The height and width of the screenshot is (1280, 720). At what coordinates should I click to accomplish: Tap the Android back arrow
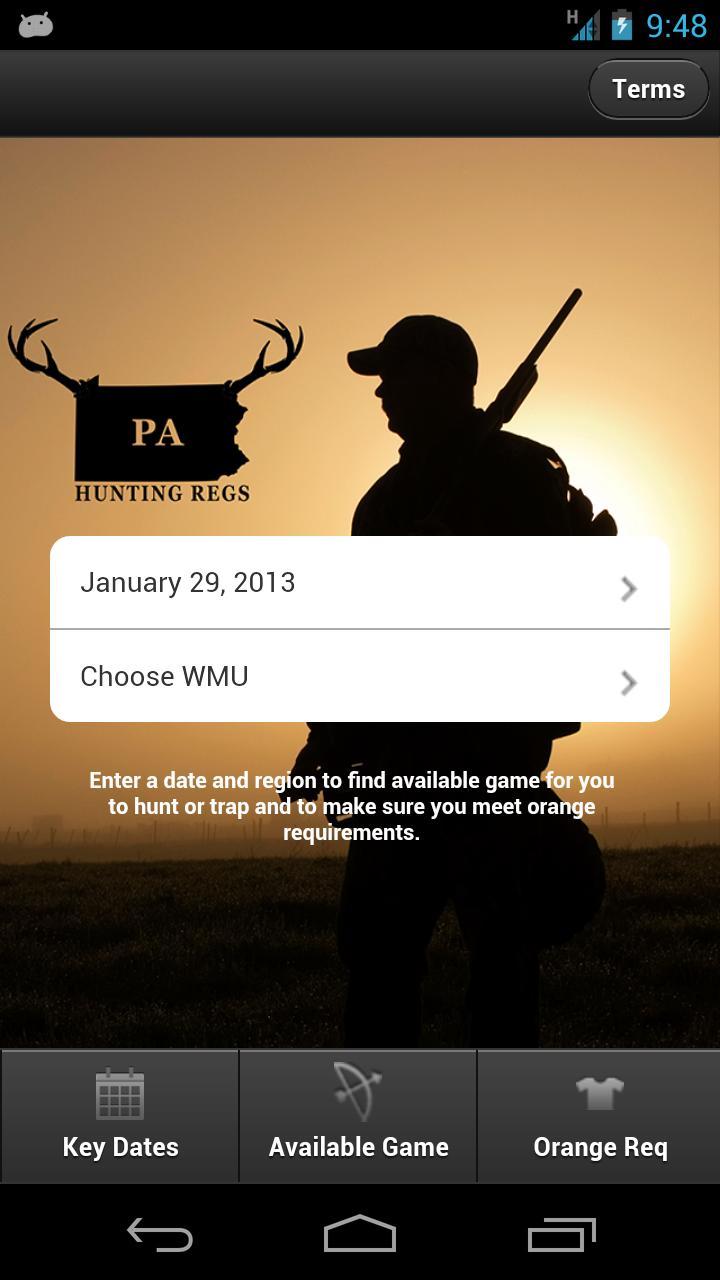(159, 1234)
